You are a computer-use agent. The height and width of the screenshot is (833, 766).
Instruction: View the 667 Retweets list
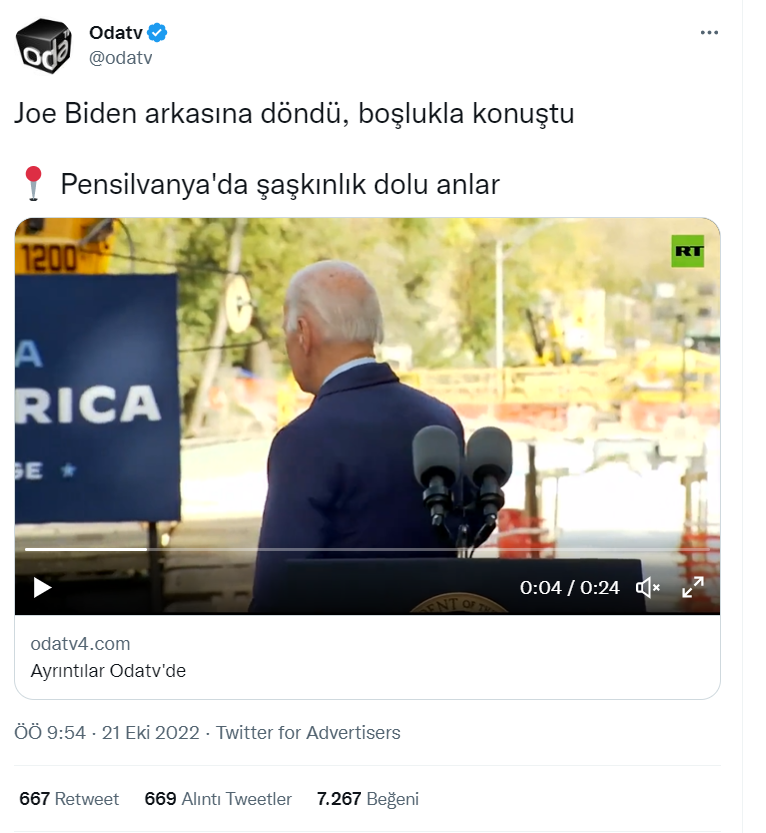click(69, 799)
